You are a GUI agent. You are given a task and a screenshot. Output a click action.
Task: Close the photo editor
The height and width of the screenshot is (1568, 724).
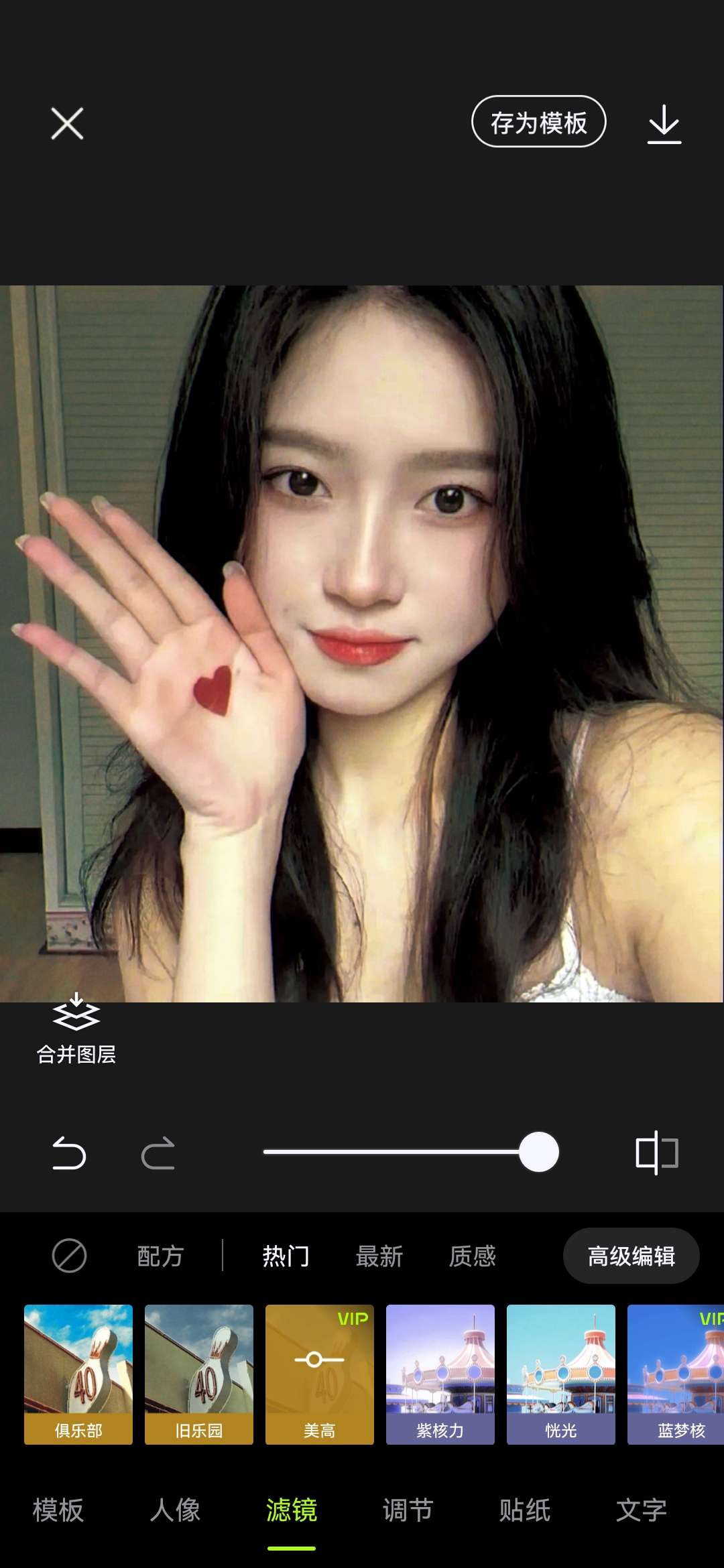(67, 124)
